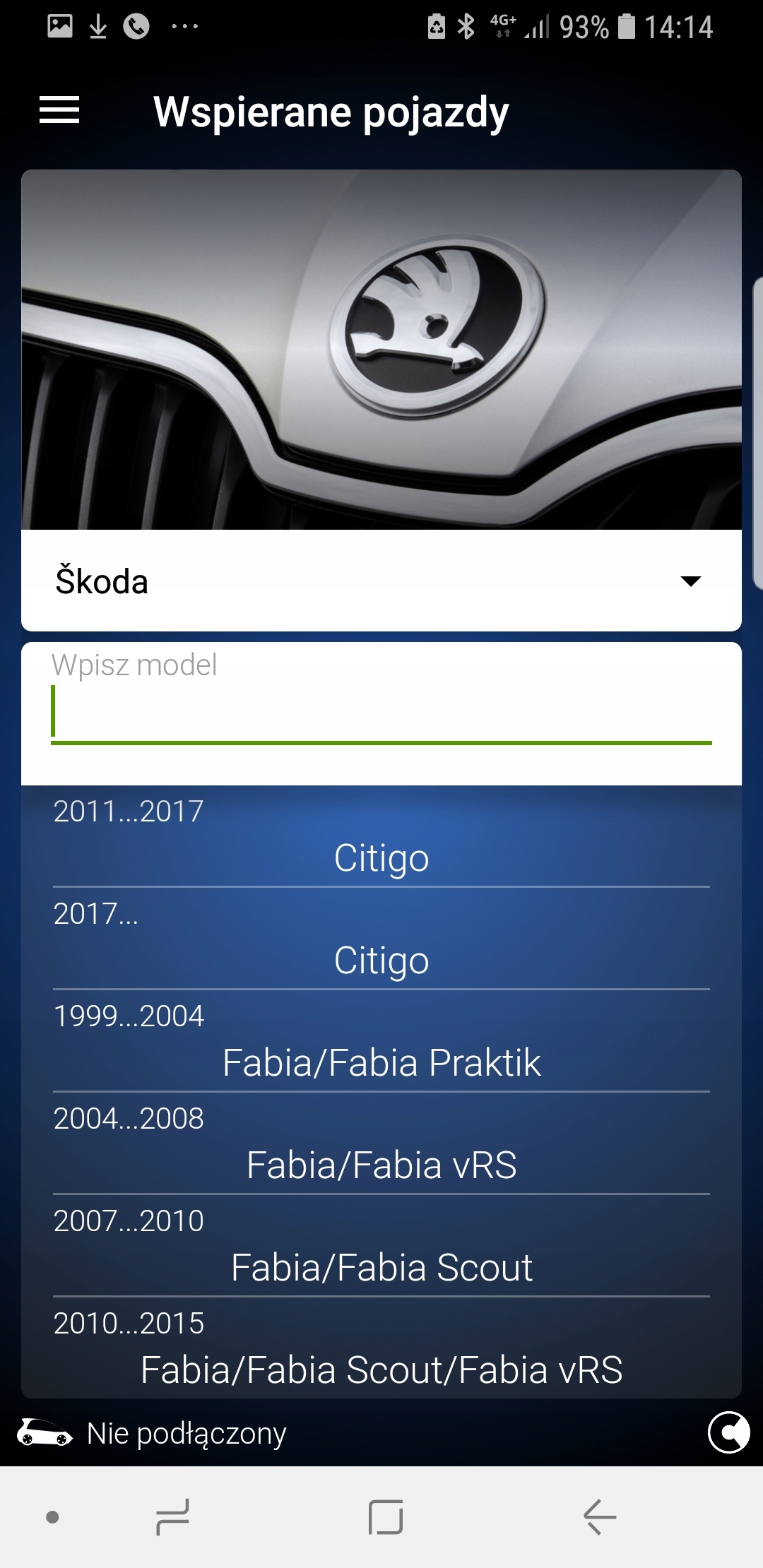
Task: Tap the round connection icon beside Nie podłączony
Action: [728, 1432]
